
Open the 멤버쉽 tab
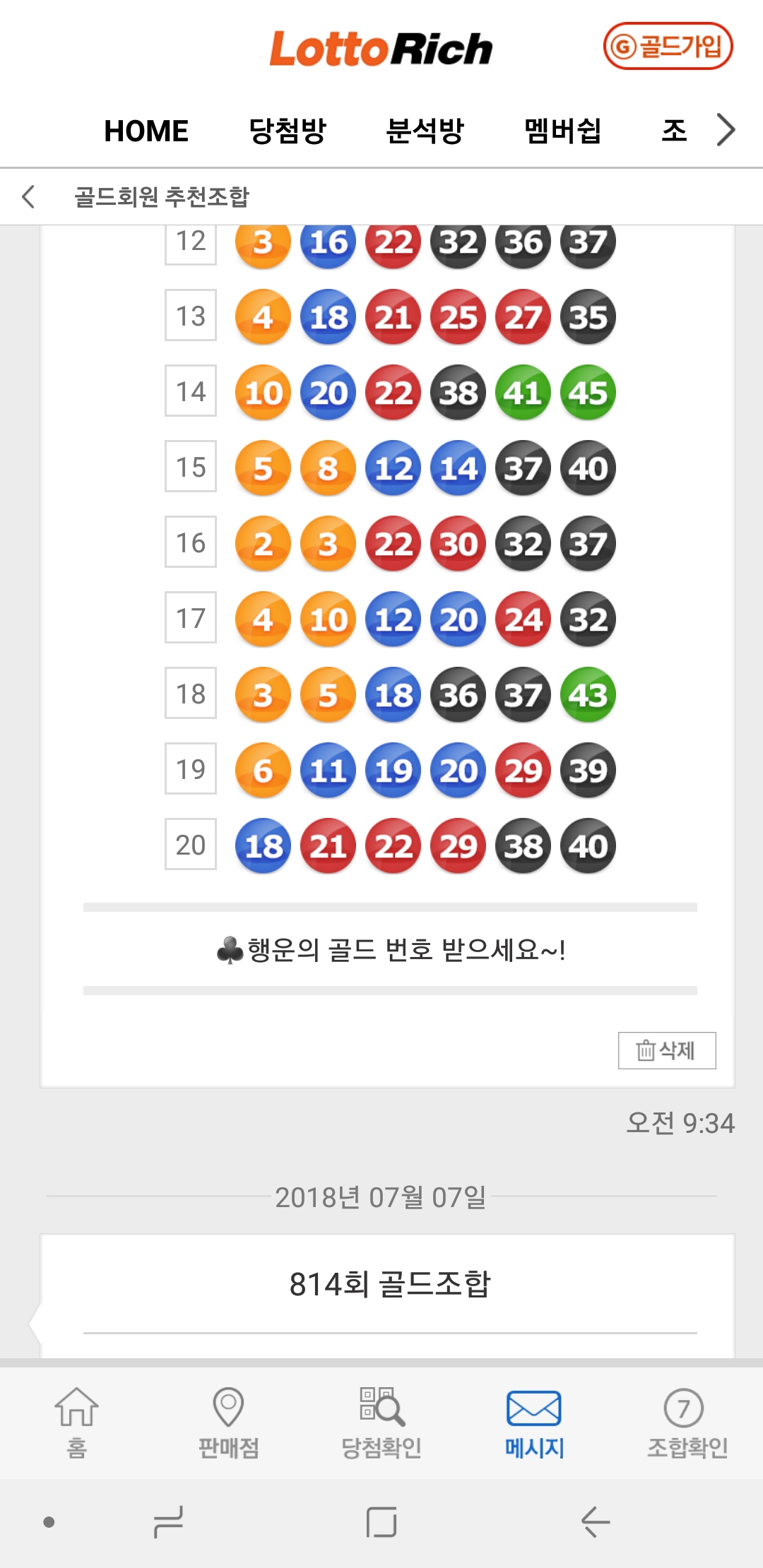coord(562,131)
